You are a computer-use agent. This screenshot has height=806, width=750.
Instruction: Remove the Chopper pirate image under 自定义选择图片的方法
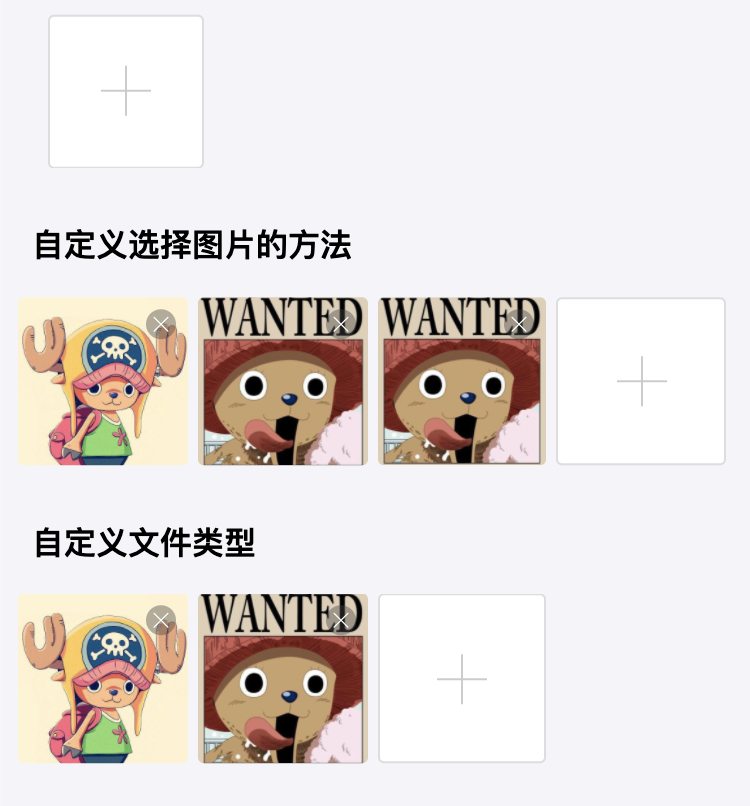[161, 324]
